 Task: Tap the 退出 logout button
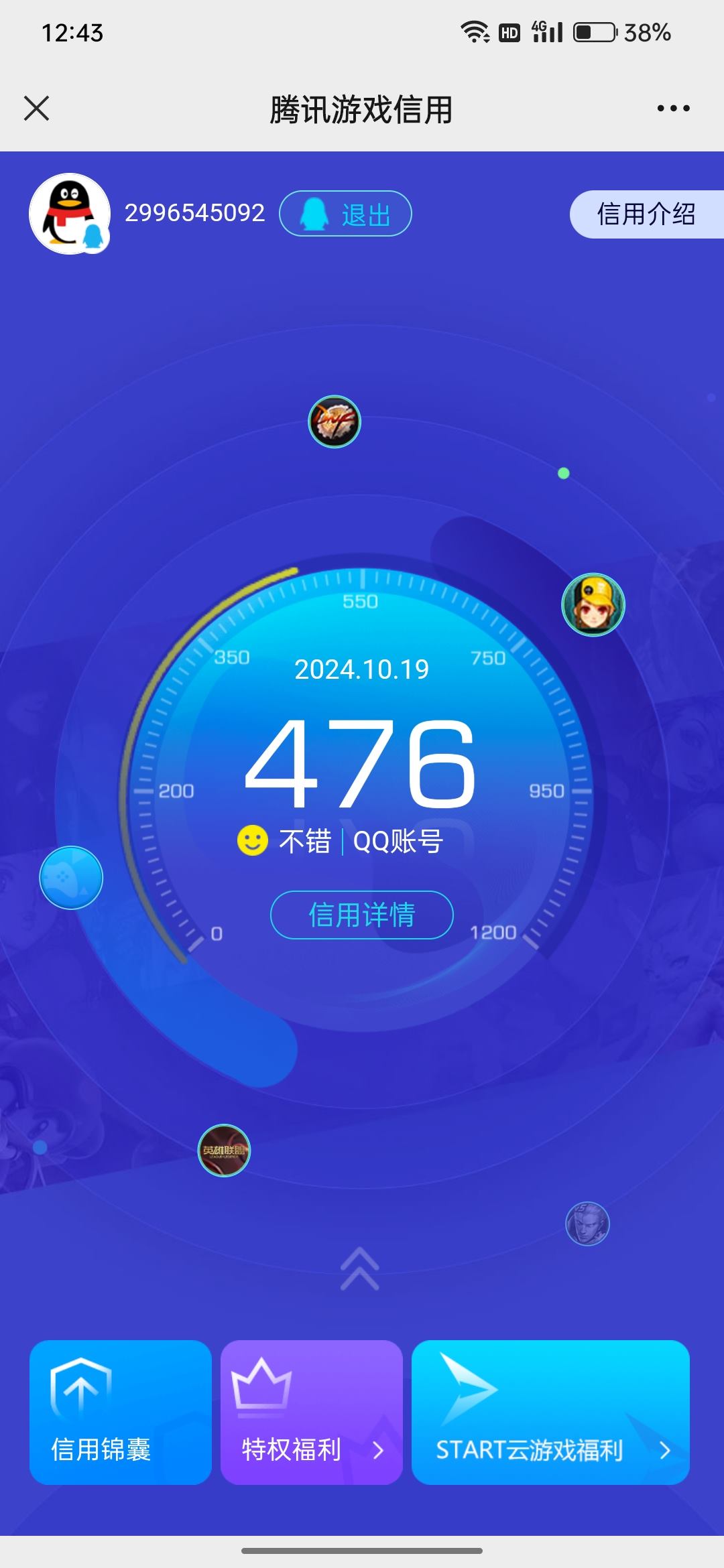[345, 214]
